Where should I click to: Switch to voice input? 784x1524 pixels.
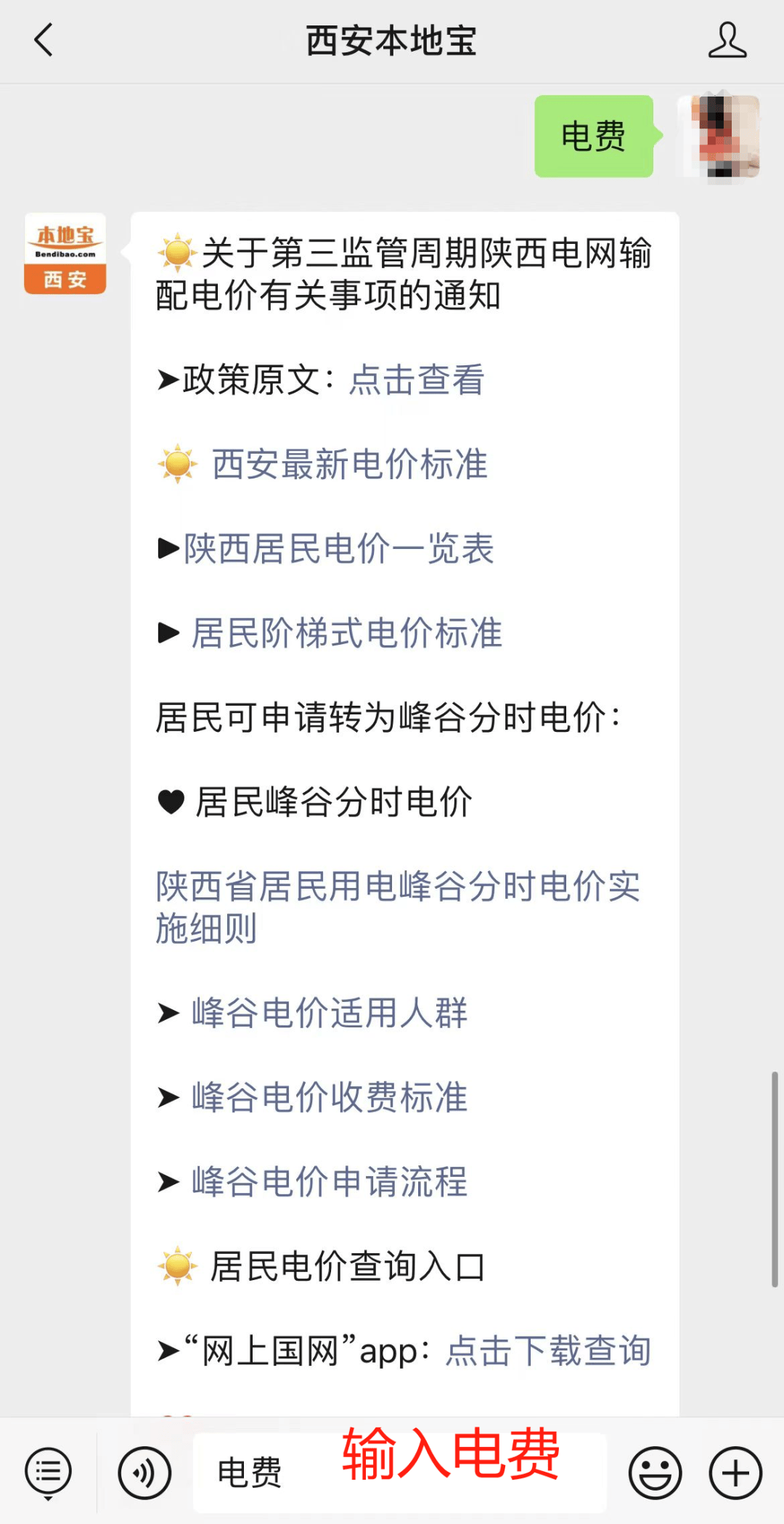coord(144,1473)
